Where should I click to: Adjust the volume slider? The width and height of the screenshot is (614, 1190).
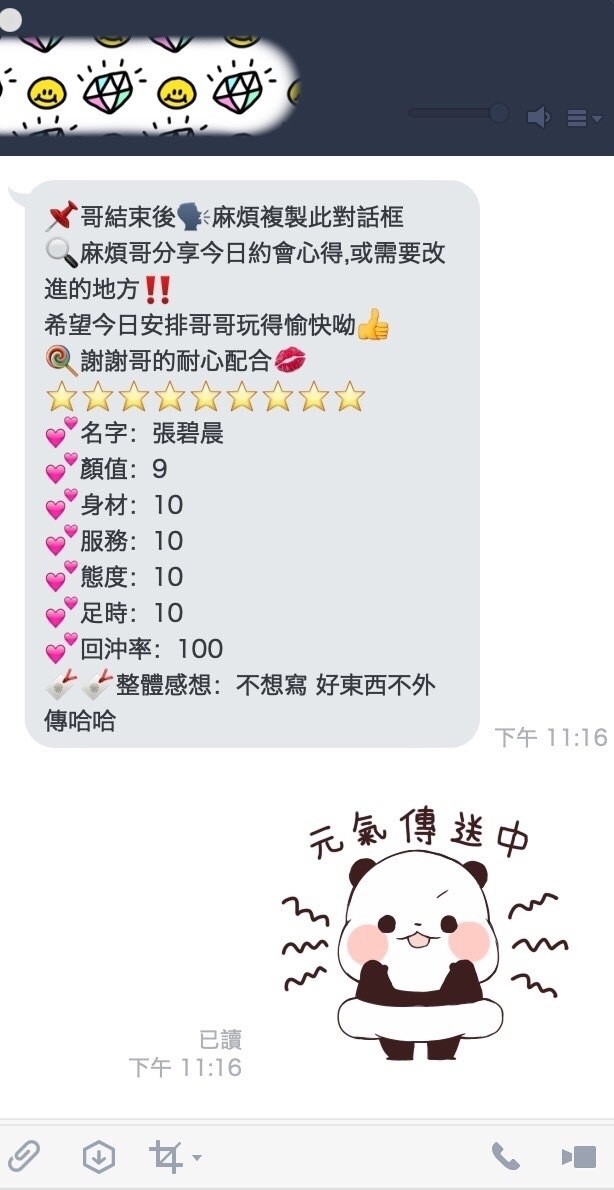coord(498,113)
